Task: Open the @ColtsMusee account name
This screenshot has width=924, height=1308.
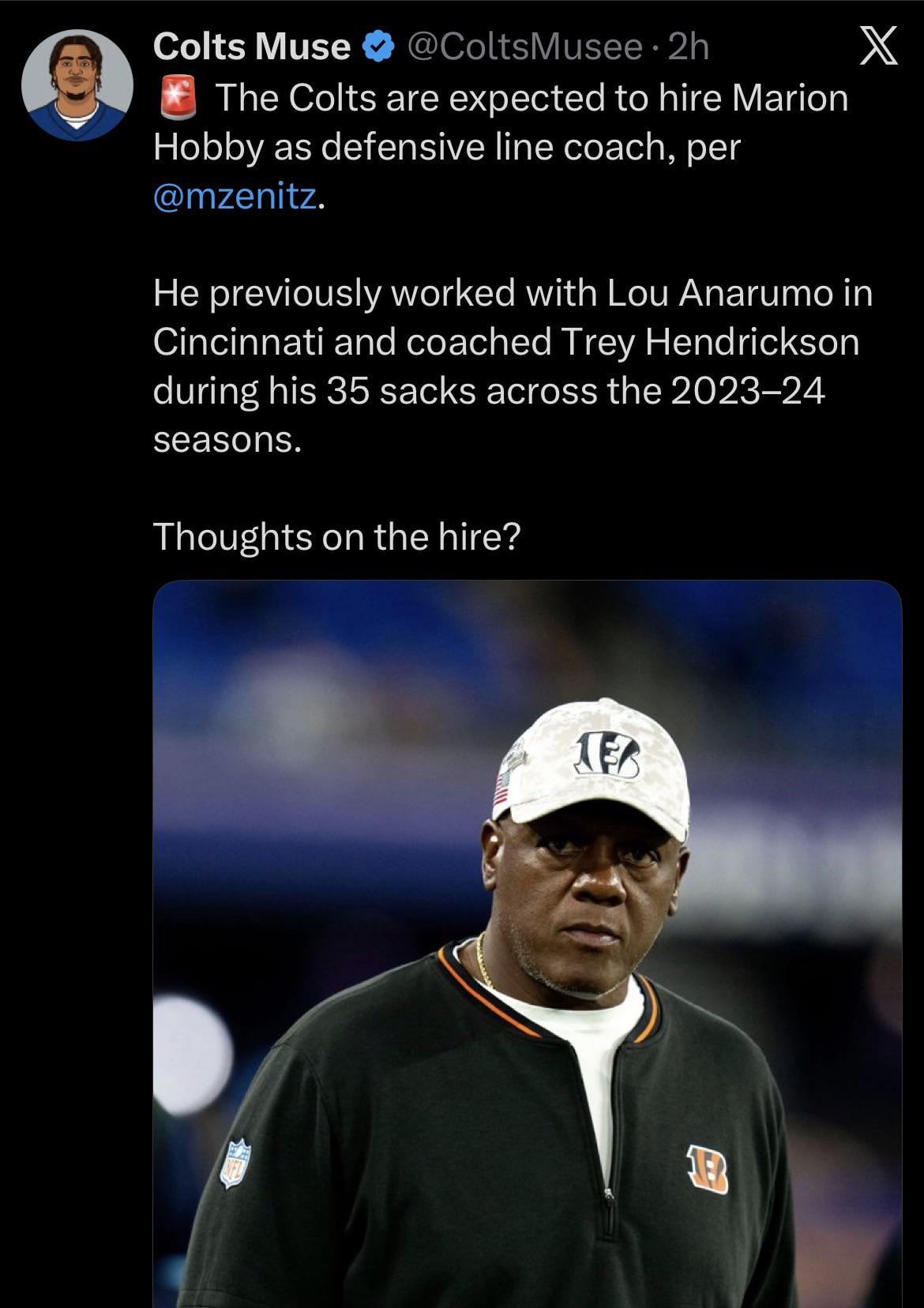Action: [524, 47]
